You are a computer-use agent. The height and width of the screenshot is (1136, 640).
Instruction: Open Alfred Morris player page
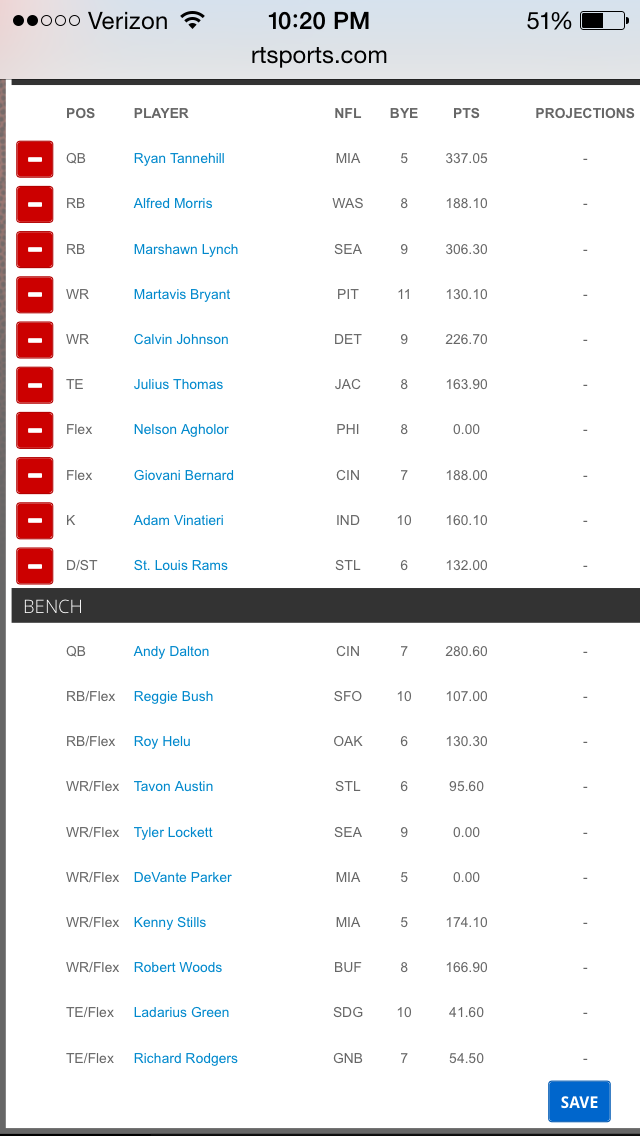coord(173,203)
